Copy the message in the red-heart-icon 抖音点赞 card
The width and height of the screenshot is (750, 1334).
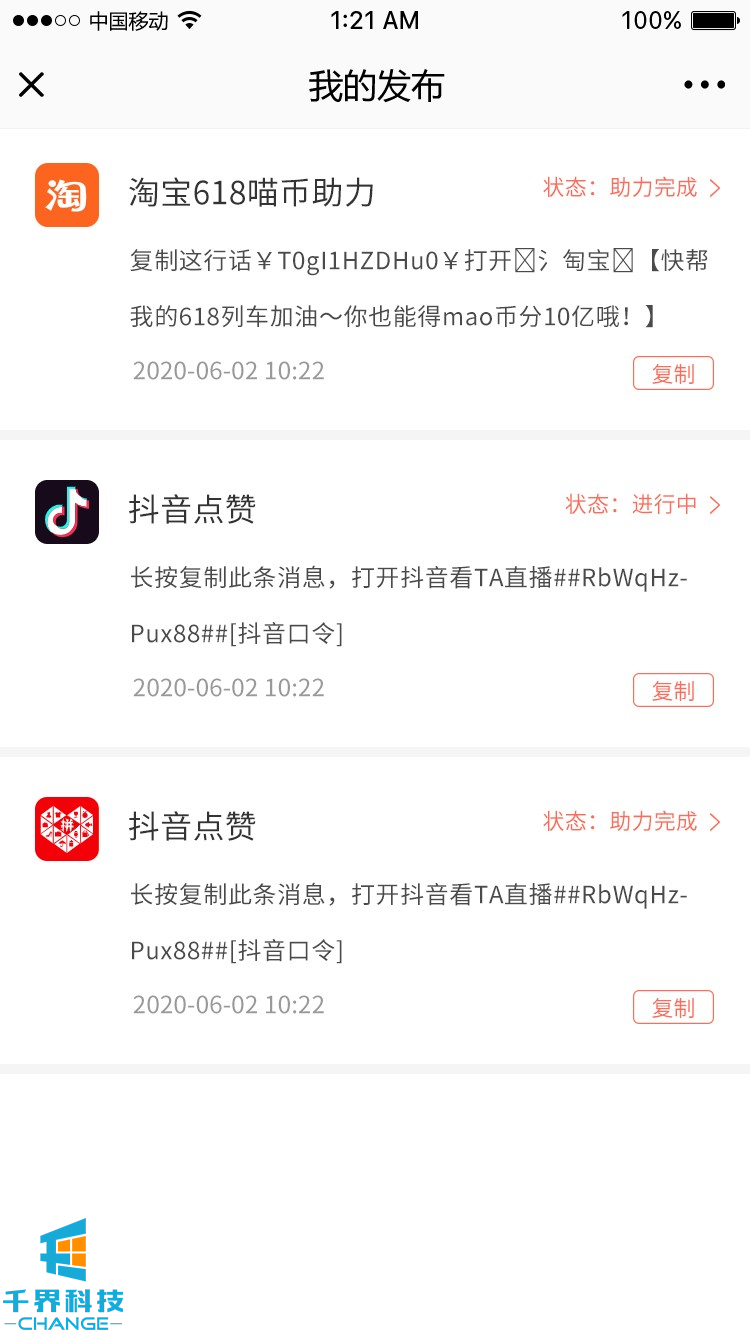[673, 1007]
